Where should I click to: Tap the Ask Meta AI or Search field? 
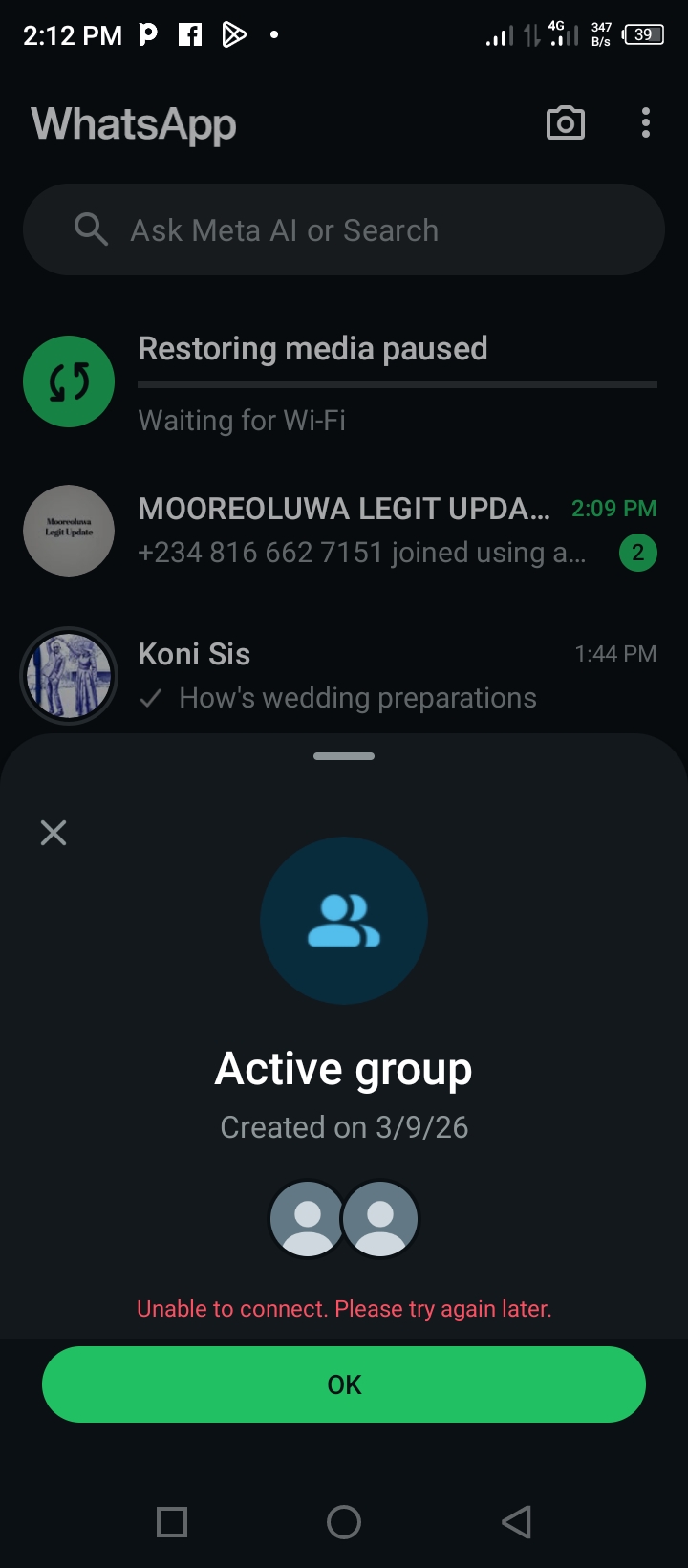344,230
